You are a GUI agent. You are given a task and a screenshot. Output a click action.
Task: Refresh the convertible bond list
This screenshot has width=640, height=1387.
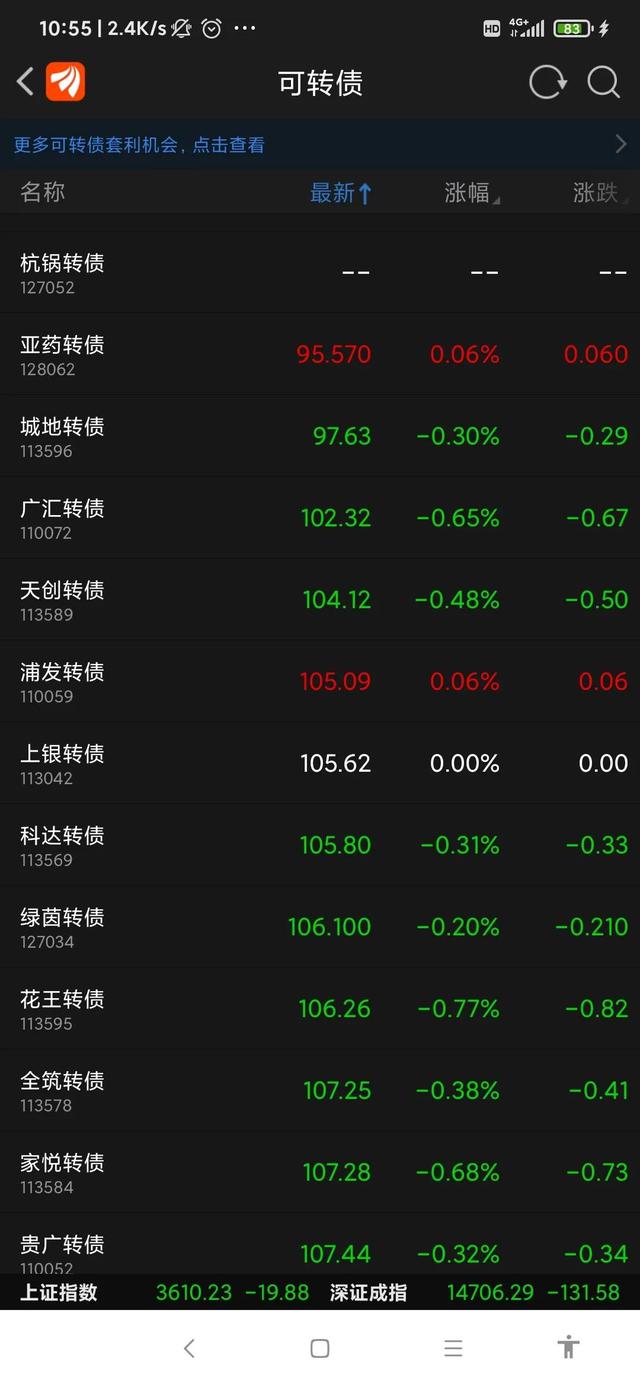(547, 82)
